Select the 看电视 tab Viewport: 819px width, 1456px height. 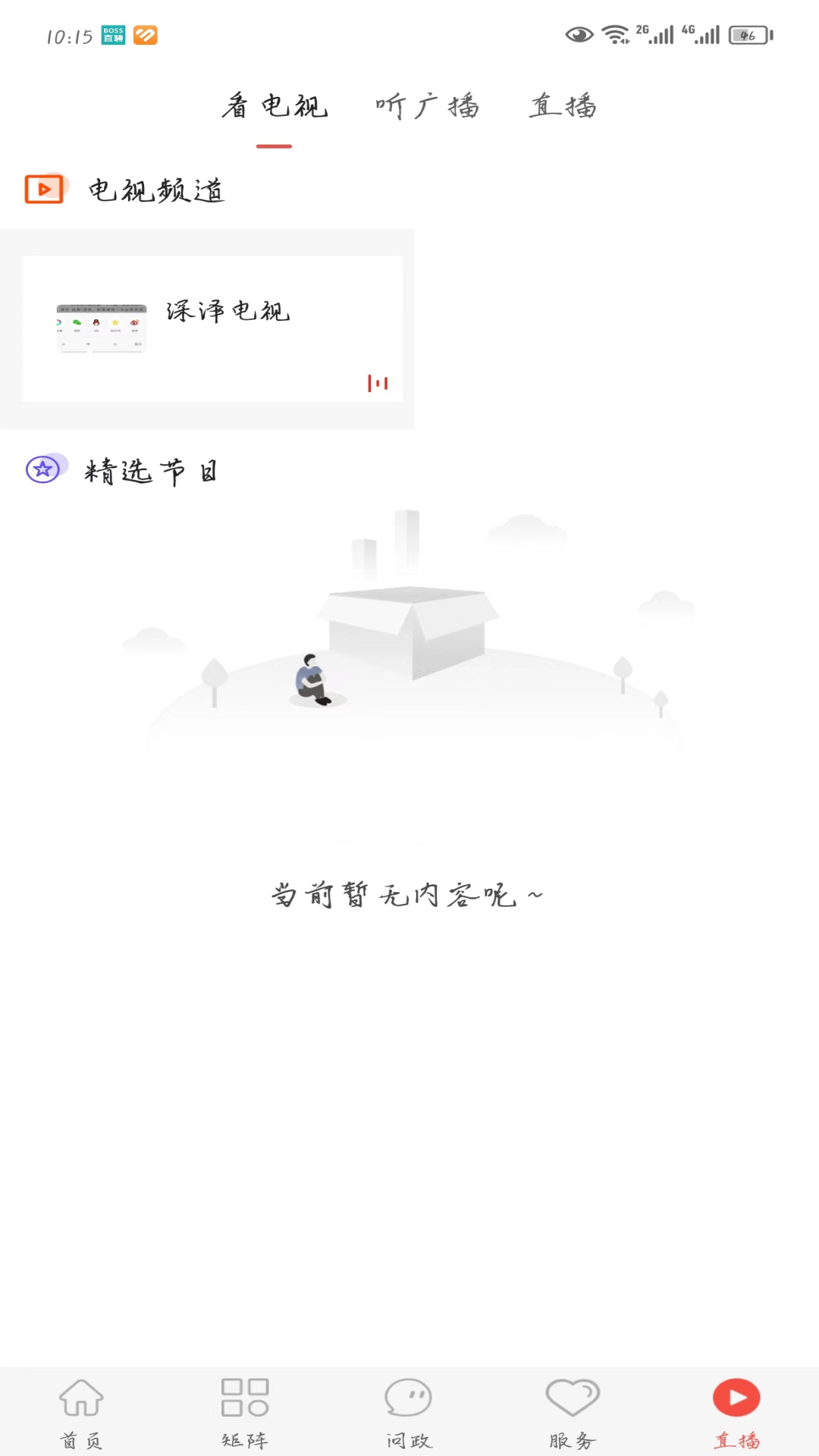click(275, 106)
